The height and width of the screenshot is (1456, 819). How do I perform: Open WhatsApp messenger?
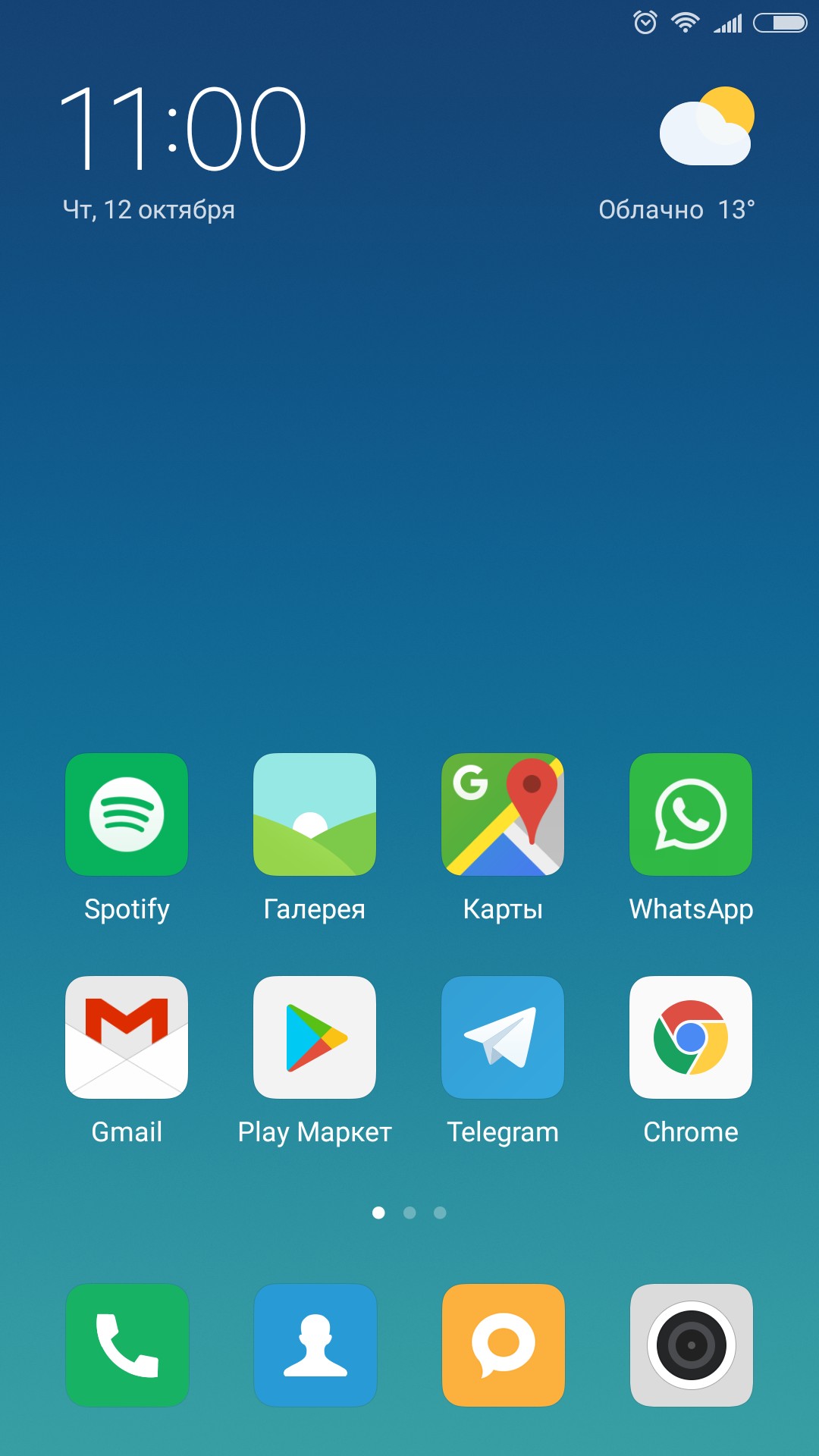click(691, 814)
